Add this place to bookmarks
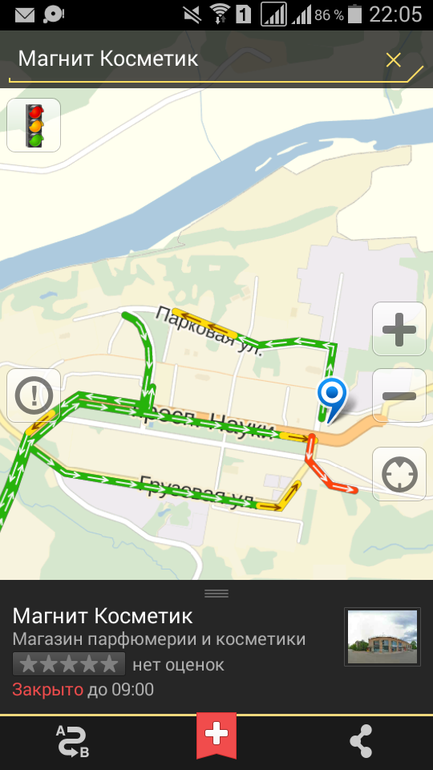433x770 pixels. (x=216, y=736)
